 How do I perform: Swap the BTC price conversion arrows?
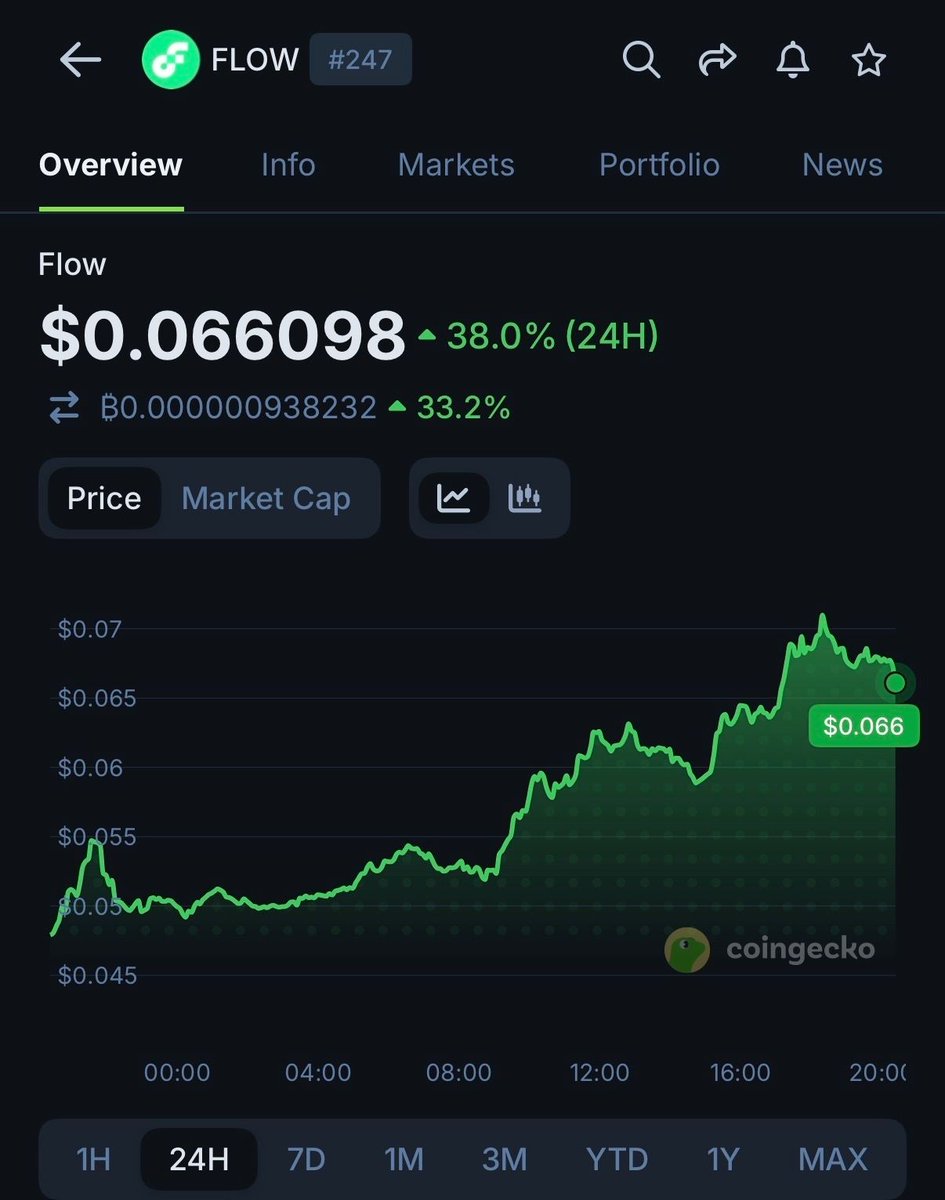pyautogui.click(x=64, y=408)
